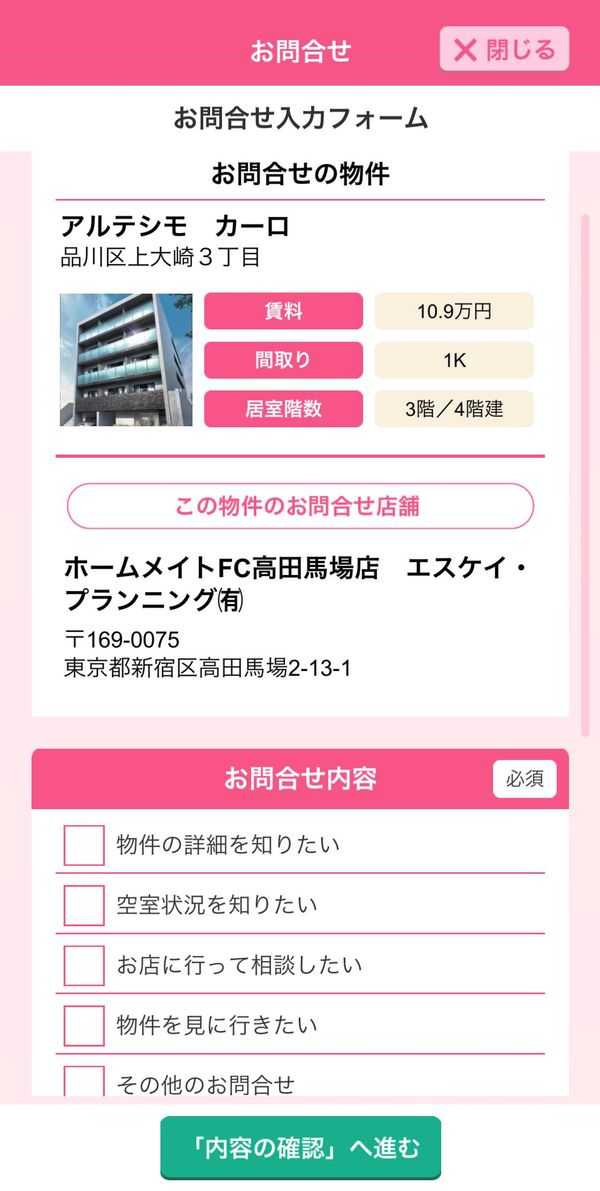Check 空室状況を知りたい
This screenshot has height=1191, width=600.
[x=84, y=905]
